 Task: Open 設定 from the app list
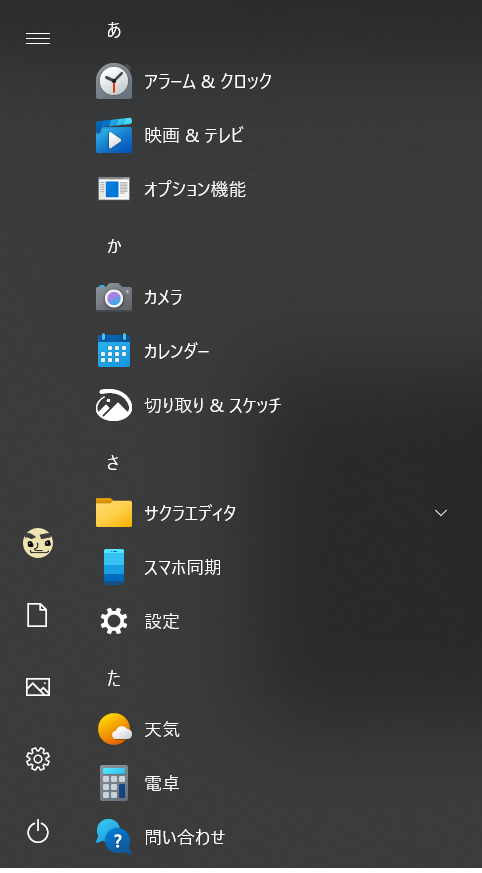click(x=273, y=621)
